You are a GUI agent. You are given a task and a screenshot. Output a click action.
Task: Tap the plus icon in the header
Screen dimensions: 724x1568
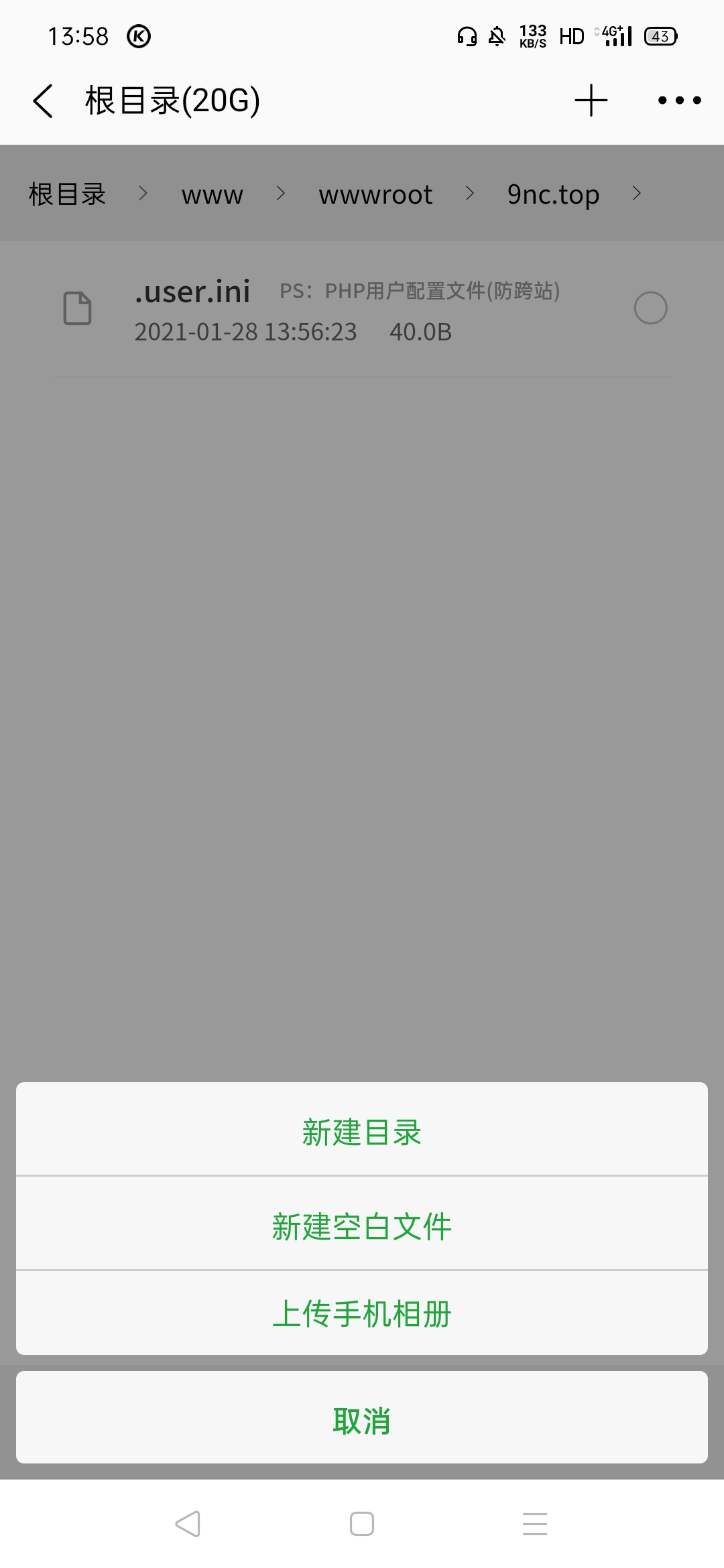591,101
